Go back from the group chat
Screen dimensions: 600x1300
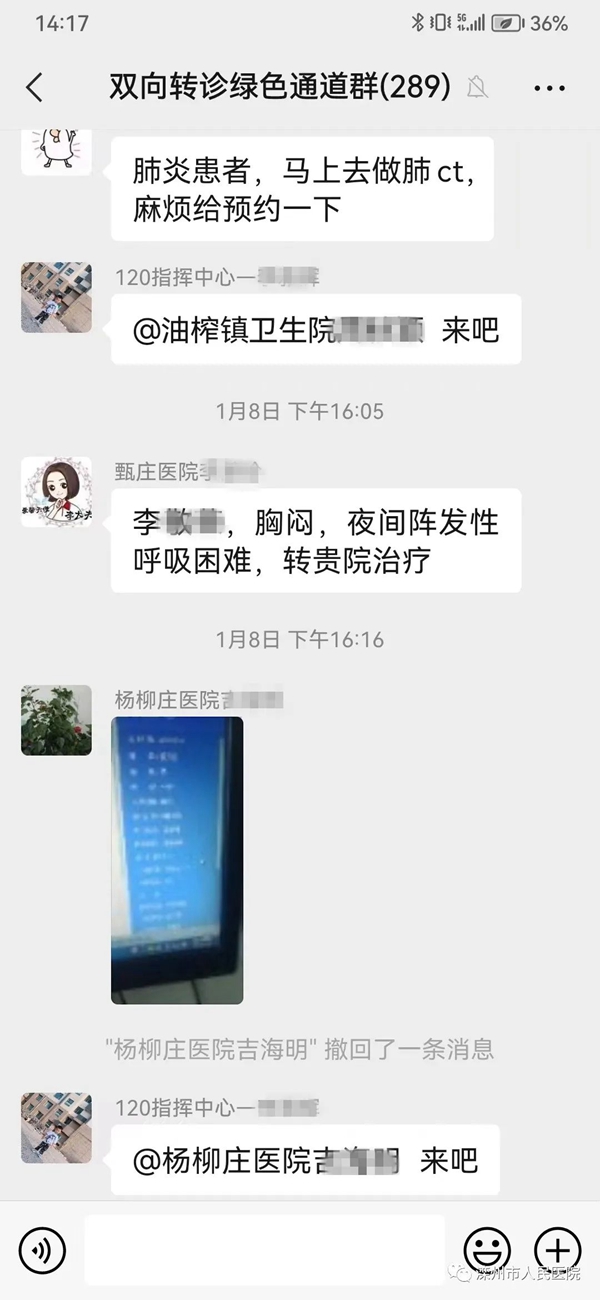(x=35, y=88)
